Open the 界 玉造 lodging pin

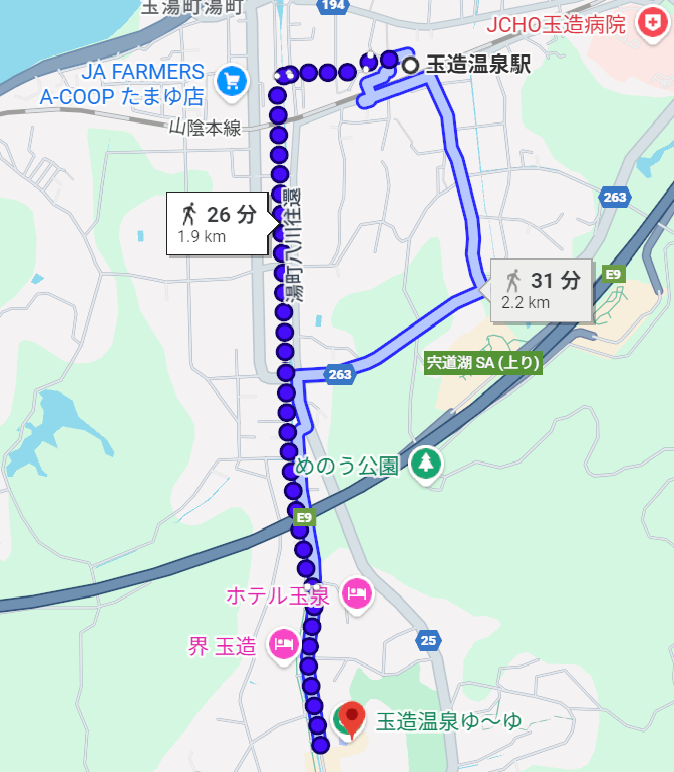pyautogui.click(x=283, y=645)
